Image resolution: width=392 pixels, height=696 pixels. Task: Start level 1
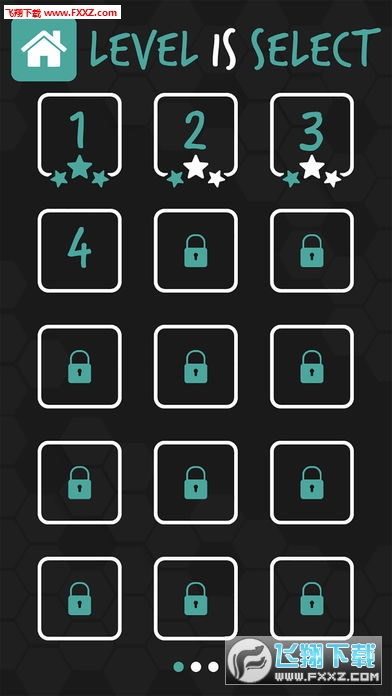(79, 135)
